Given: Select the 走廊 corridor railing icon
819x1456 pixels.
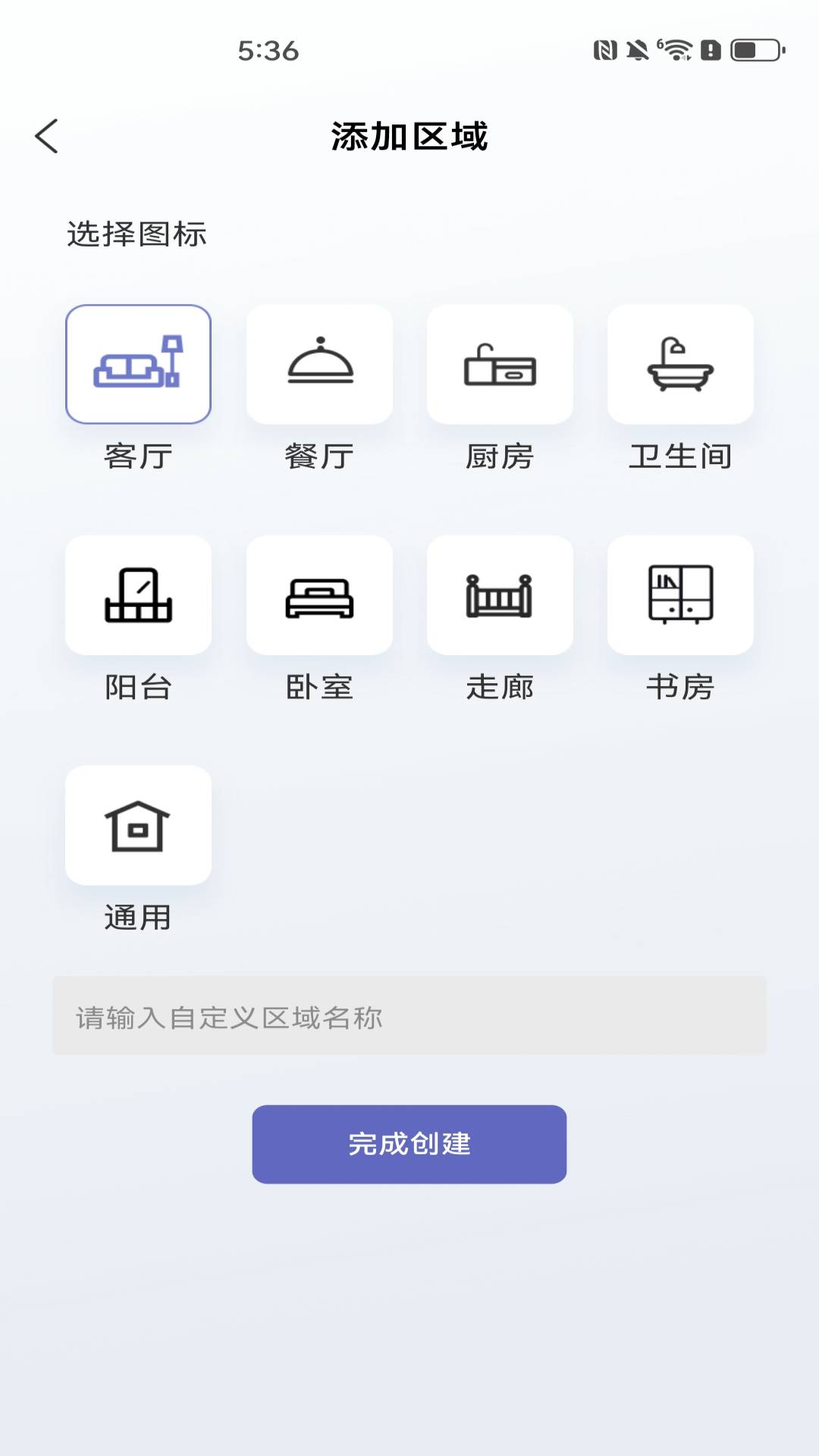Looking at the screenshot, I should (500, 595).
